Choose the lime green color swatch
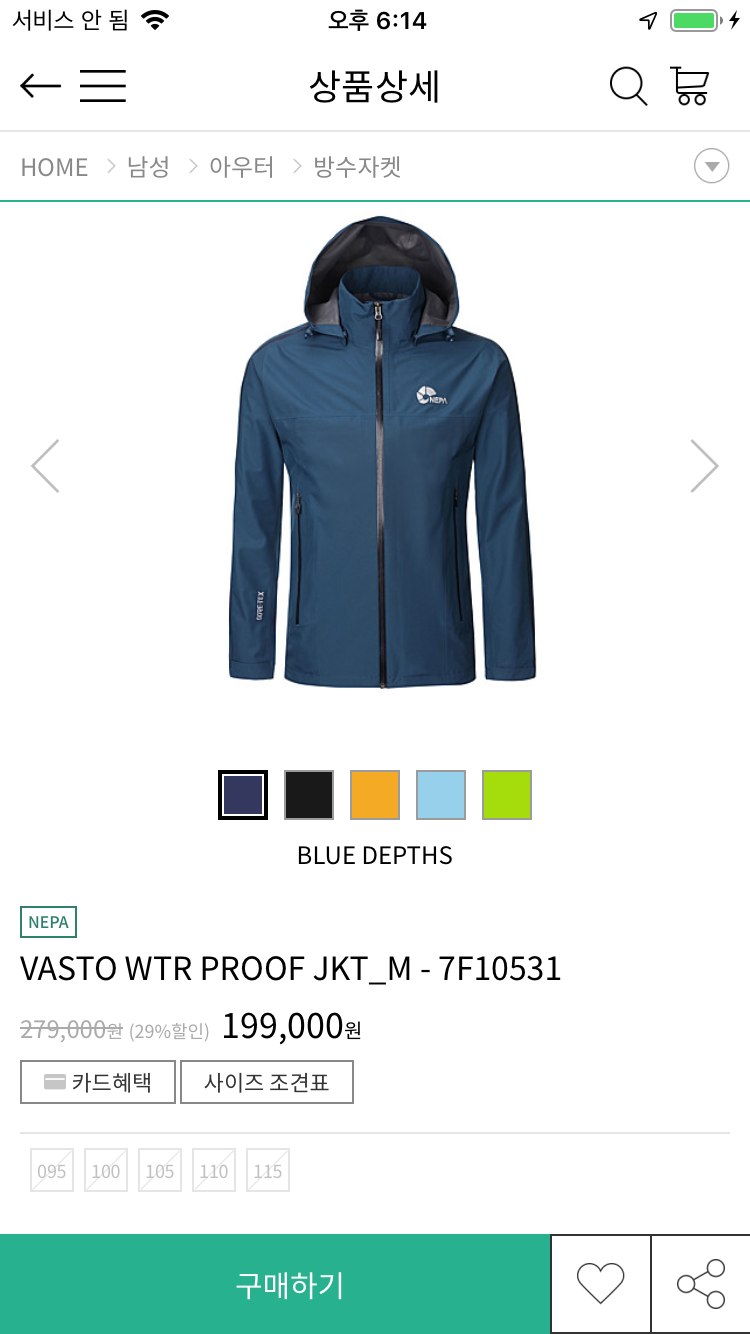This screenshot has width=750, height=1334. coord(507,795)
